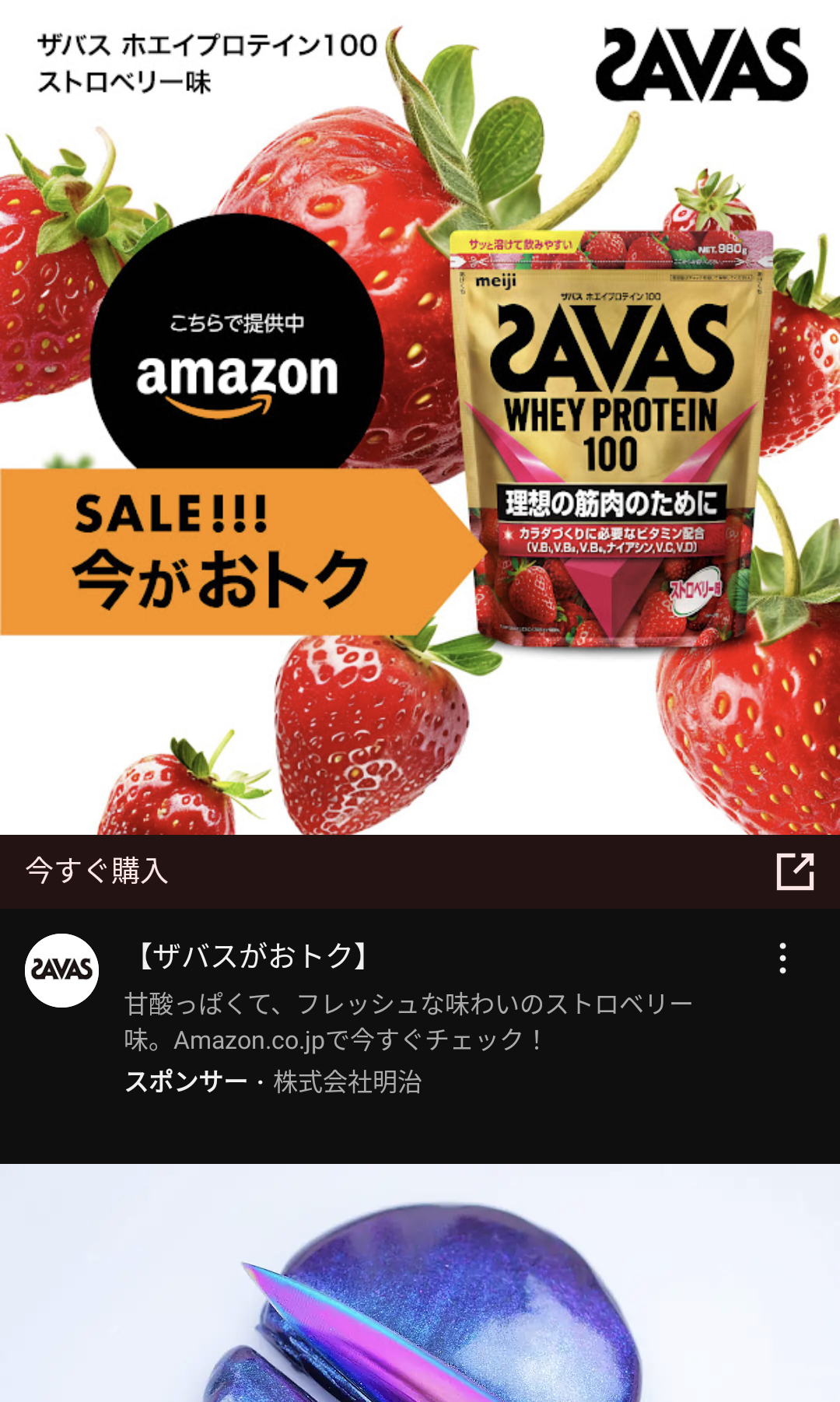Image resolution: width=840 pixels, height=1402 pixels.
Task: Tap the round SAVAS advertiser avatar
Action: coord(62,970)
